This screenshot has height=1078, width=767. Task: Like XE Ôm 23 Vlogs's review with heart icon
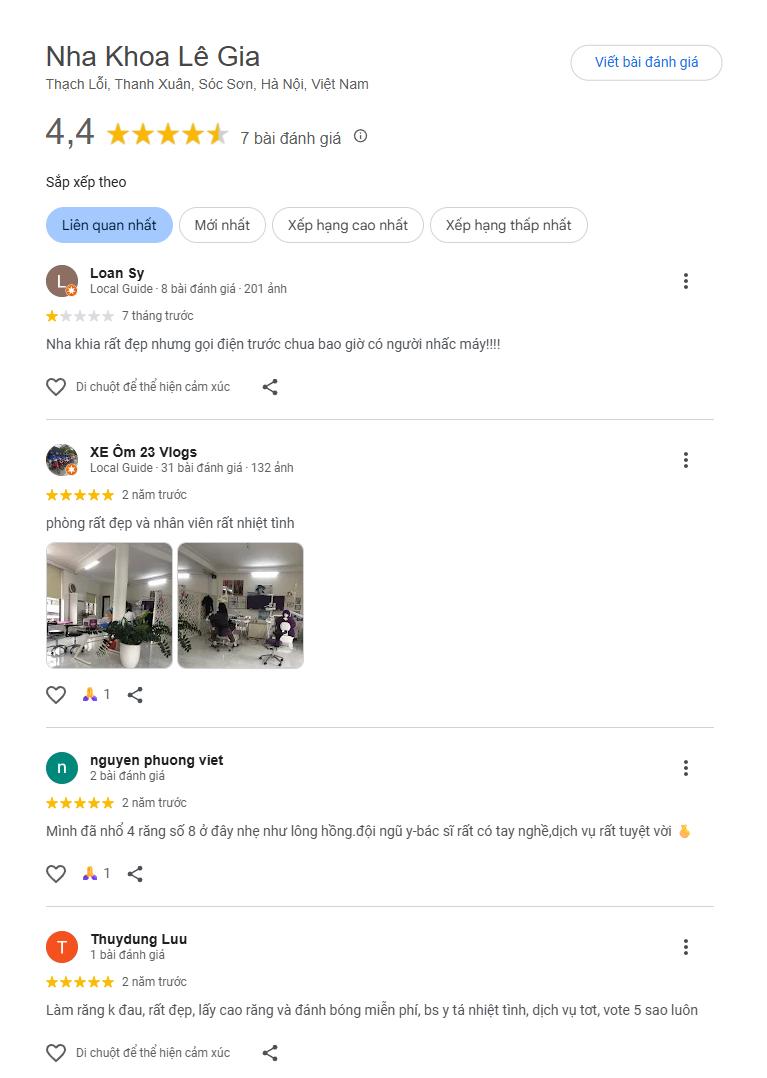pos(56,694)
